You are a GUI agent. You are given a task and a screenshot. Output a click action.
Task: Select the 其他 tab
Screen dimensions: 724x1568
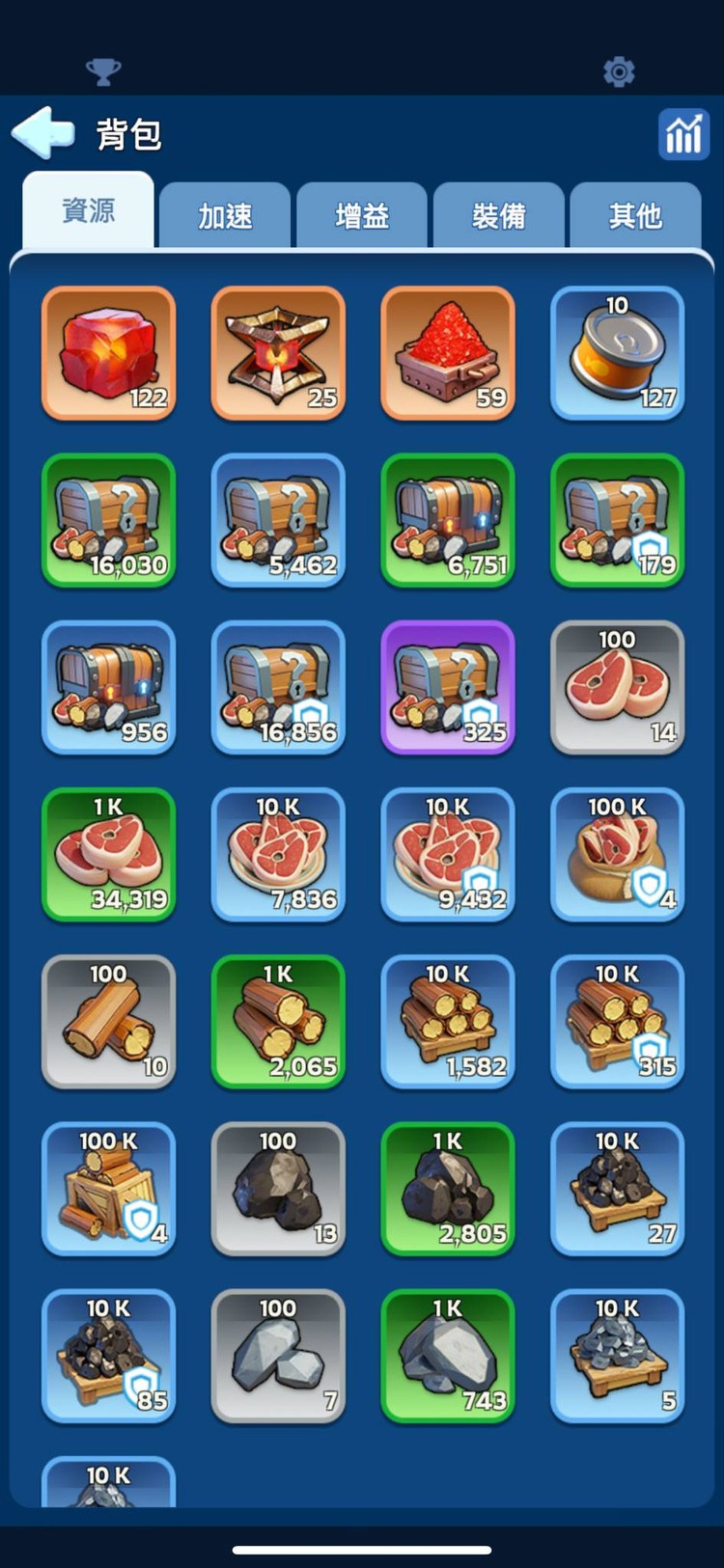pos(635,215)
